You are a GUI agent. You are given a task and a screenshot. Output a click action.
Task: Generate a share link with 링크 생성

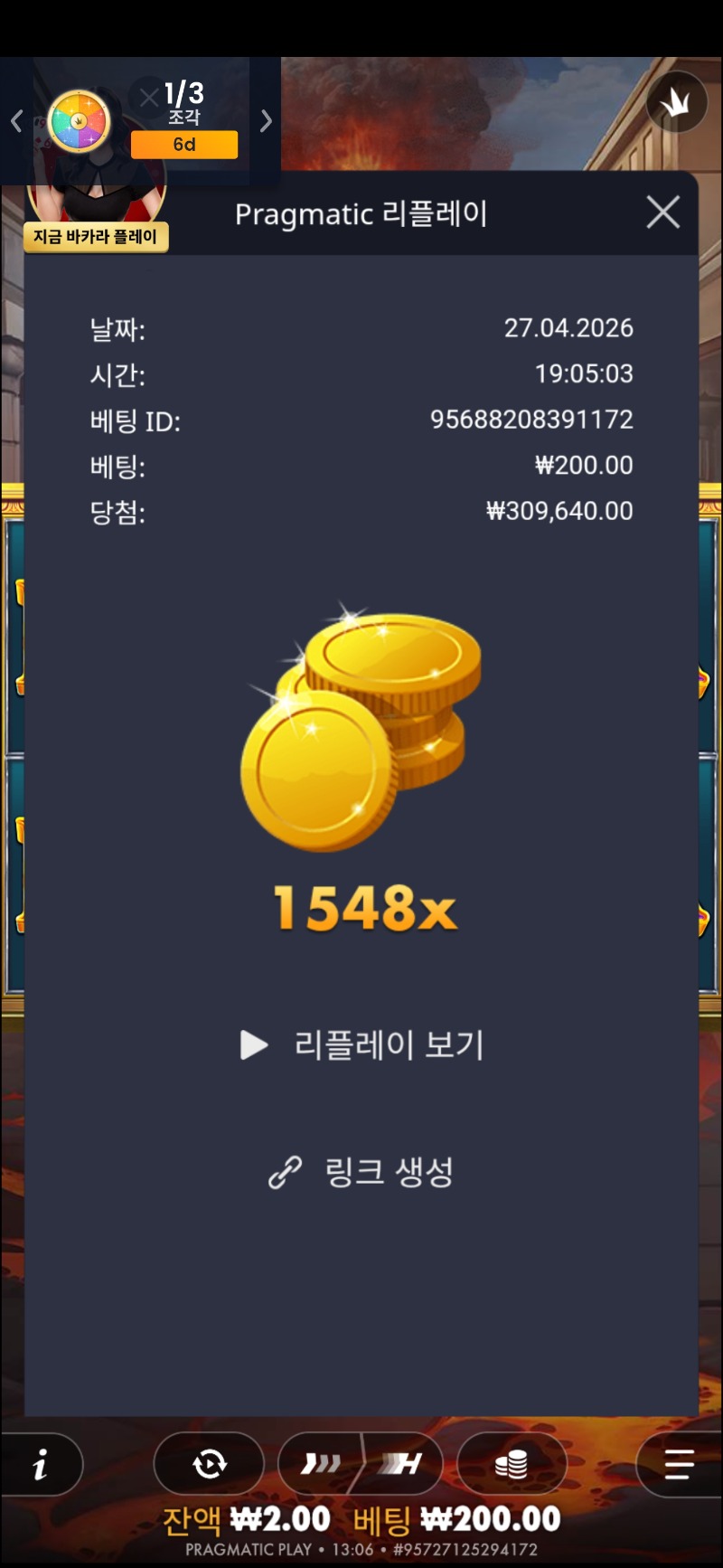pos(362,1172)
